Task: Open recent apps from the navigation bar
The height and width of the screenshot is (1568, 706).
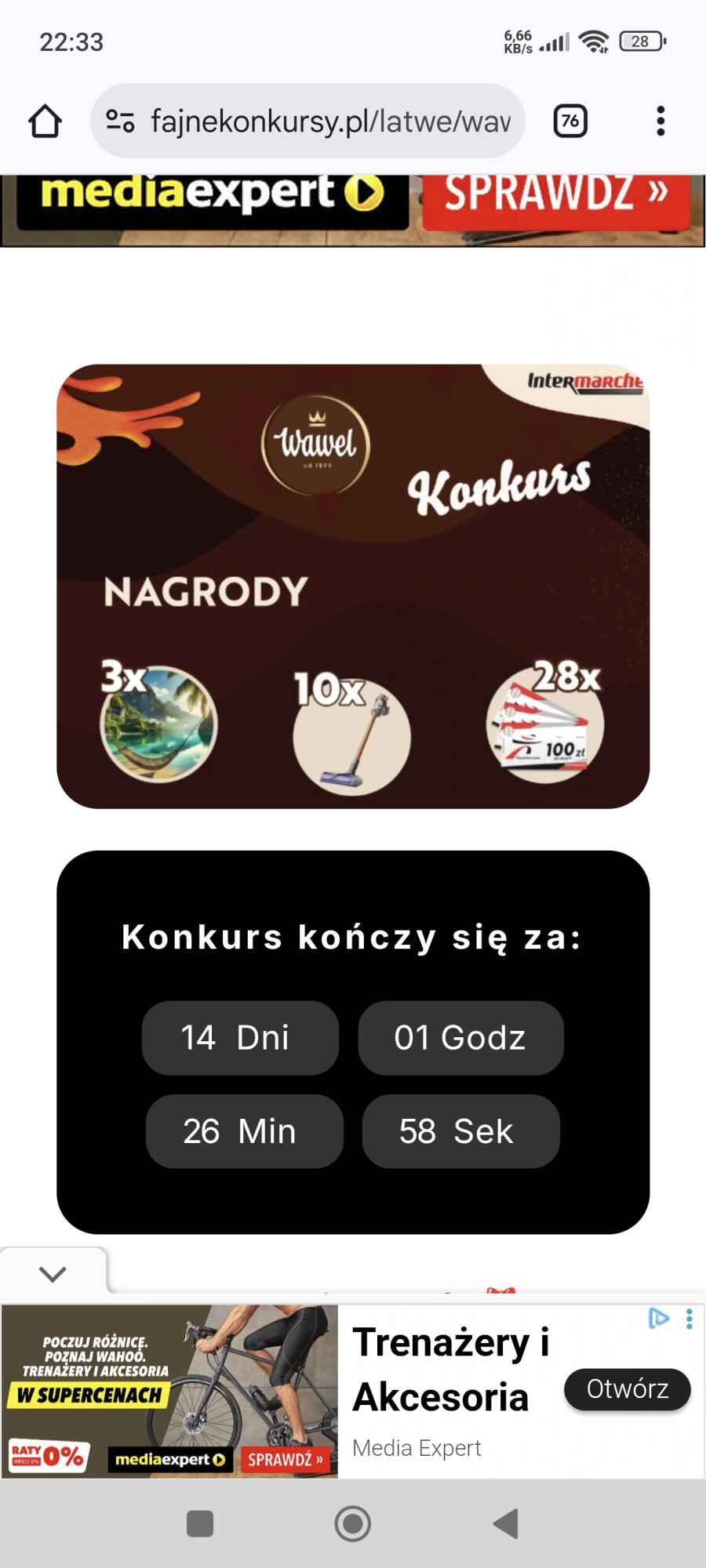Action: 200,1523
